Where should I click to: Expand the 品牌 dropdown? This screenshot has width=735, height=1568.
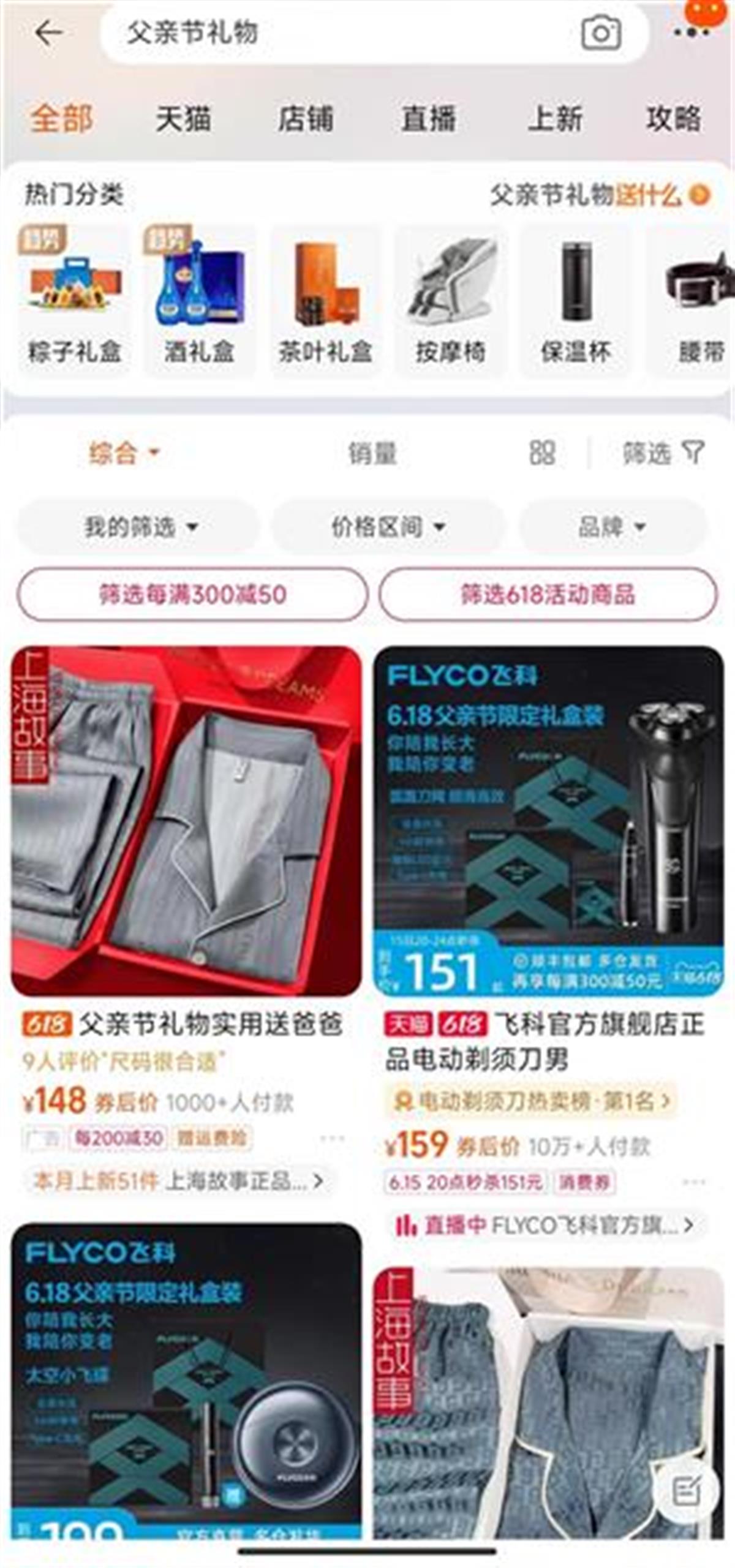click(x=612, y=526)
